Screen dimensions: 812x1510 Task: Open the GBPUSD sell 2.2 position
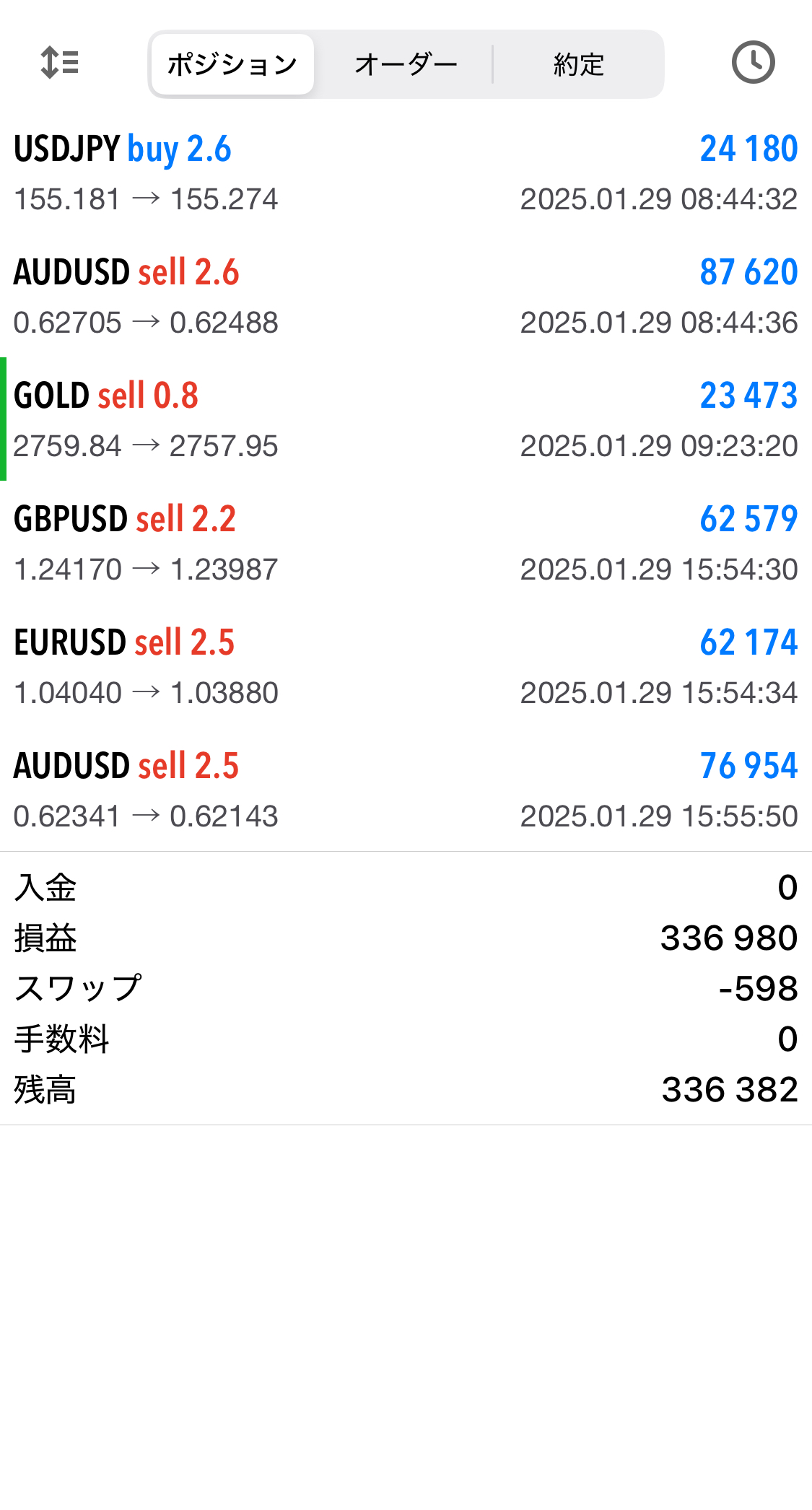coord(406,544)
